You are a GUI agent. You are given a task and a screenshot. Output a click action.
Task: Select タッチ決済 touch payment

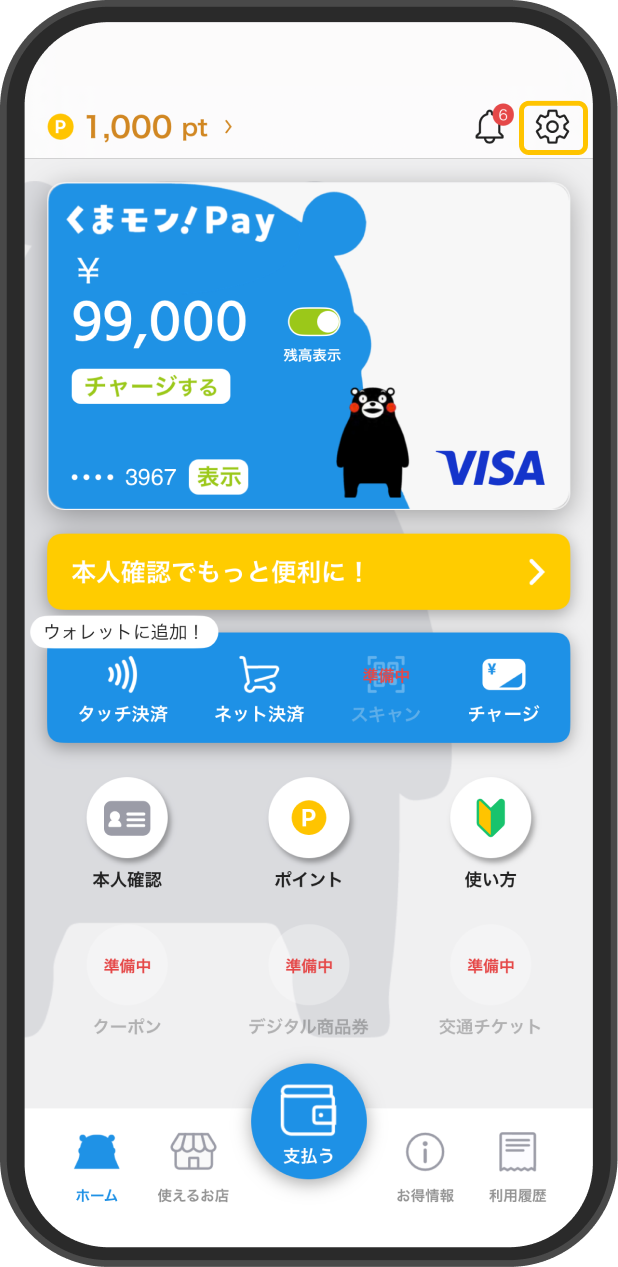(122, 688)
